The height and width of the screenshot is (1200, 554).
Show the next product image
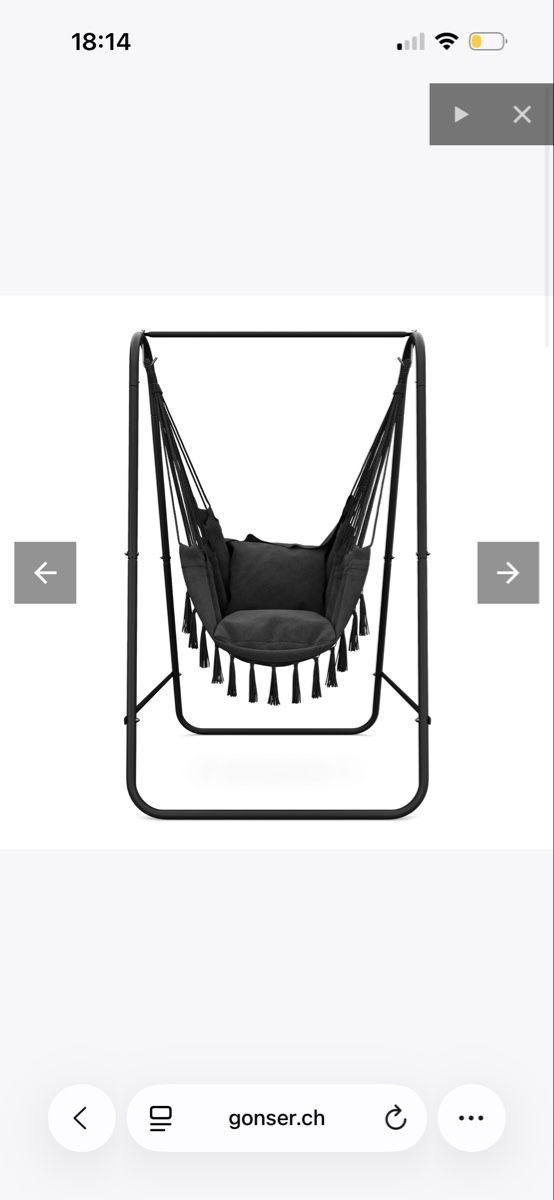coord(508,572)
